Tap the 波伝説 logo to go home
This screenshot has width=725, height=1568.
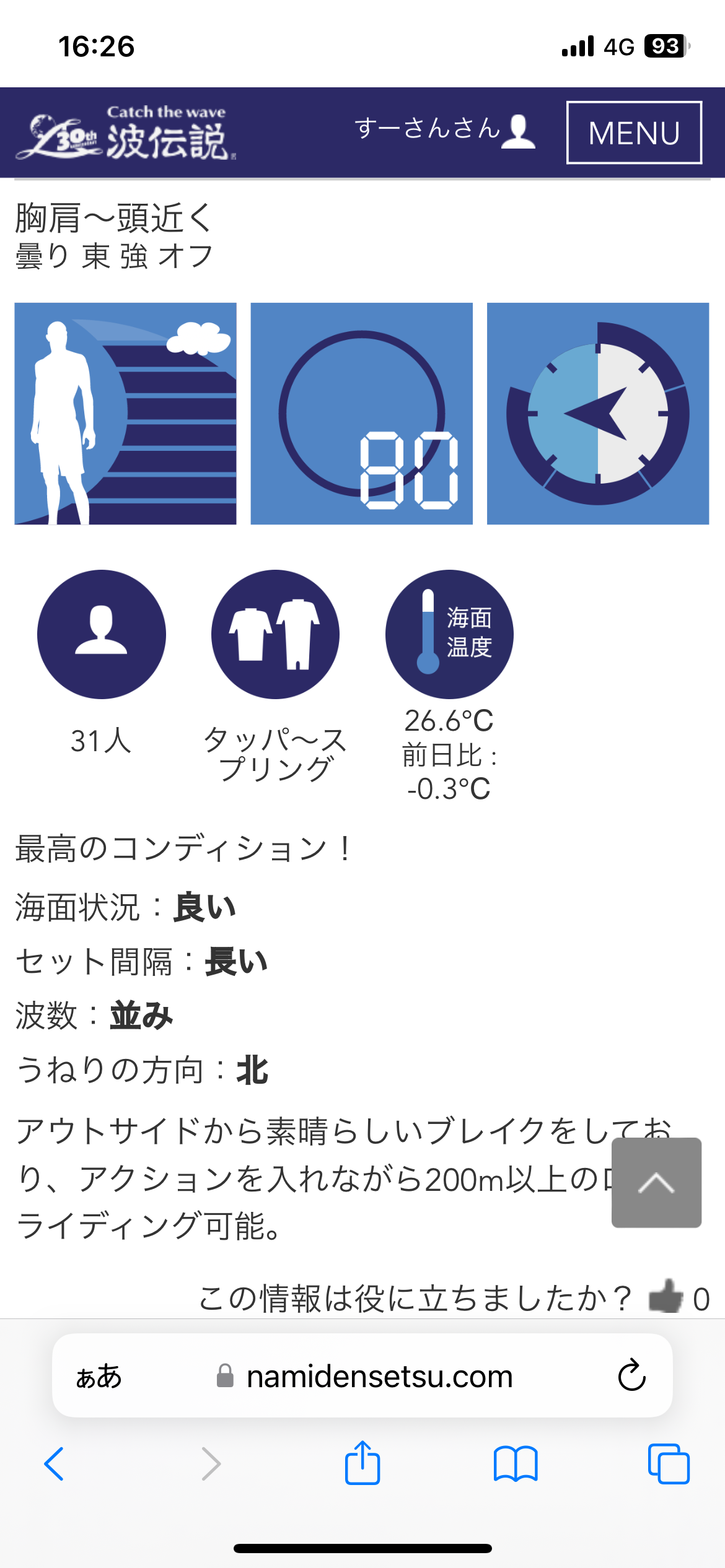[126, 133]
